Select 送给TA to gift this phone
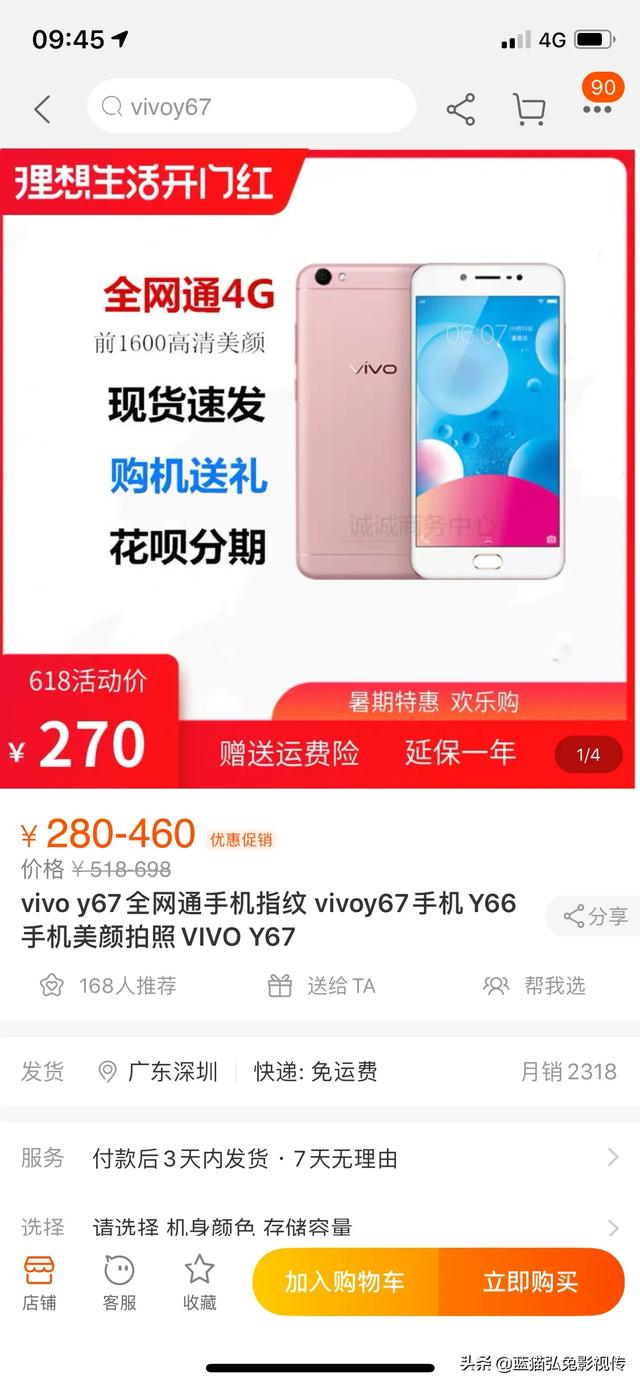This screenshot has height=1386, width=640. 322,986
